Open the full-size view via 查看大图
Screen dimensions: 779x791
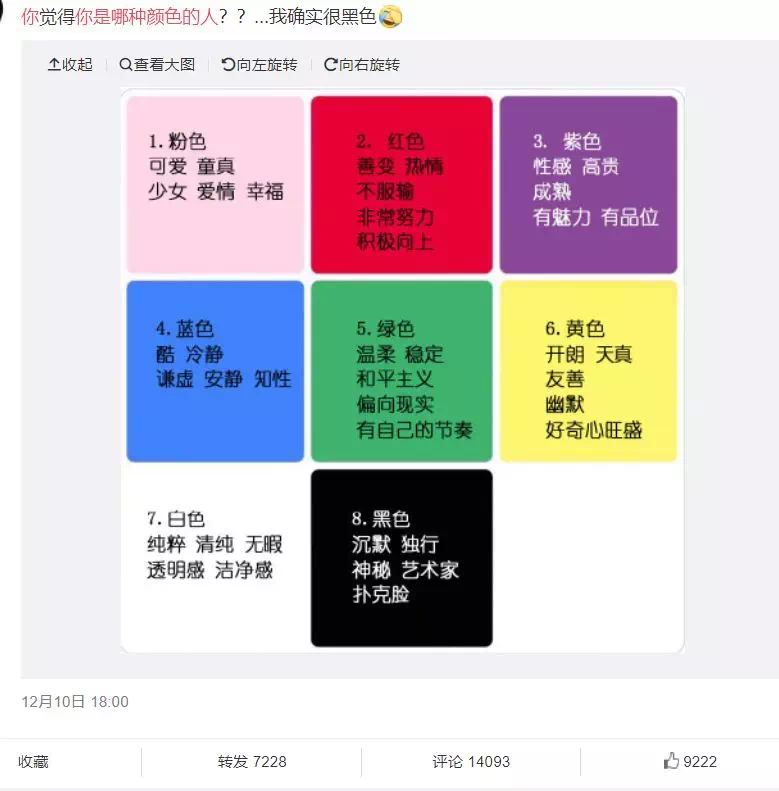(157, 65)
